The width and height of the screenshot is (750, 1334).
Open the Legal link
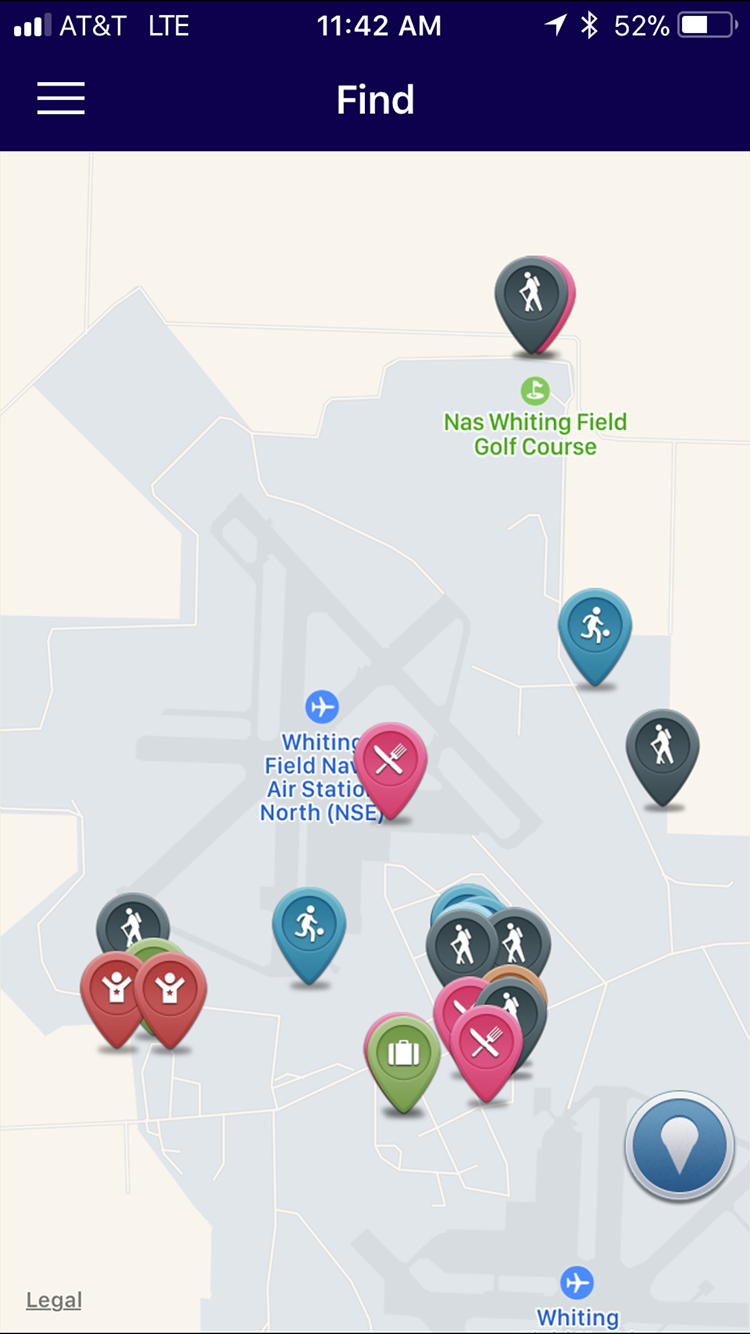point(54,1300)
